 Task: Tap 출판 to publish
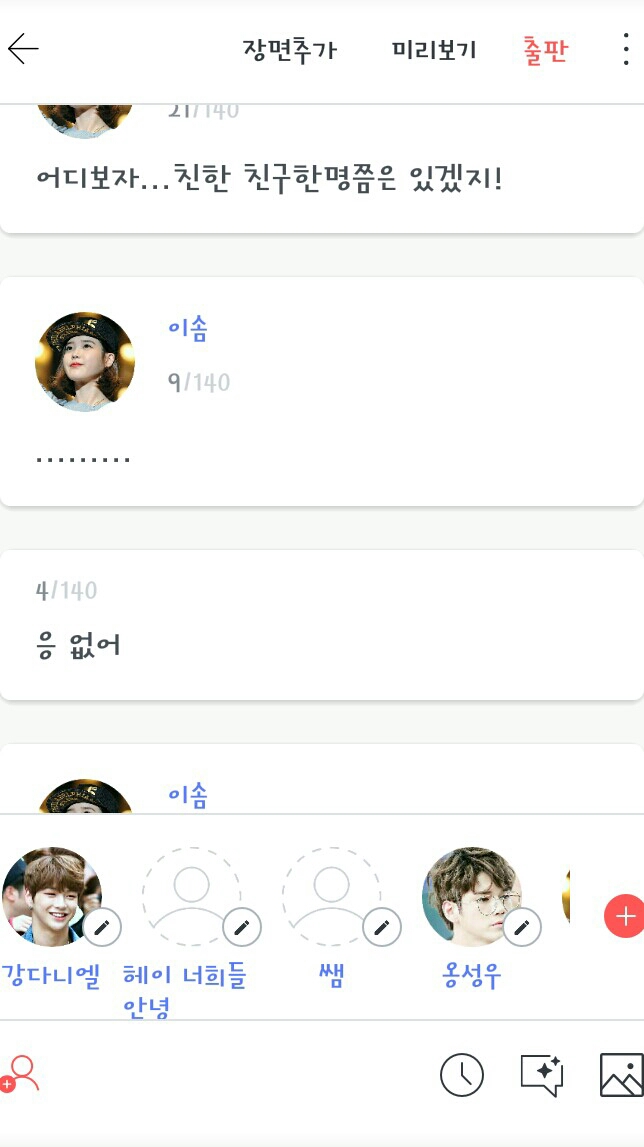545,50
